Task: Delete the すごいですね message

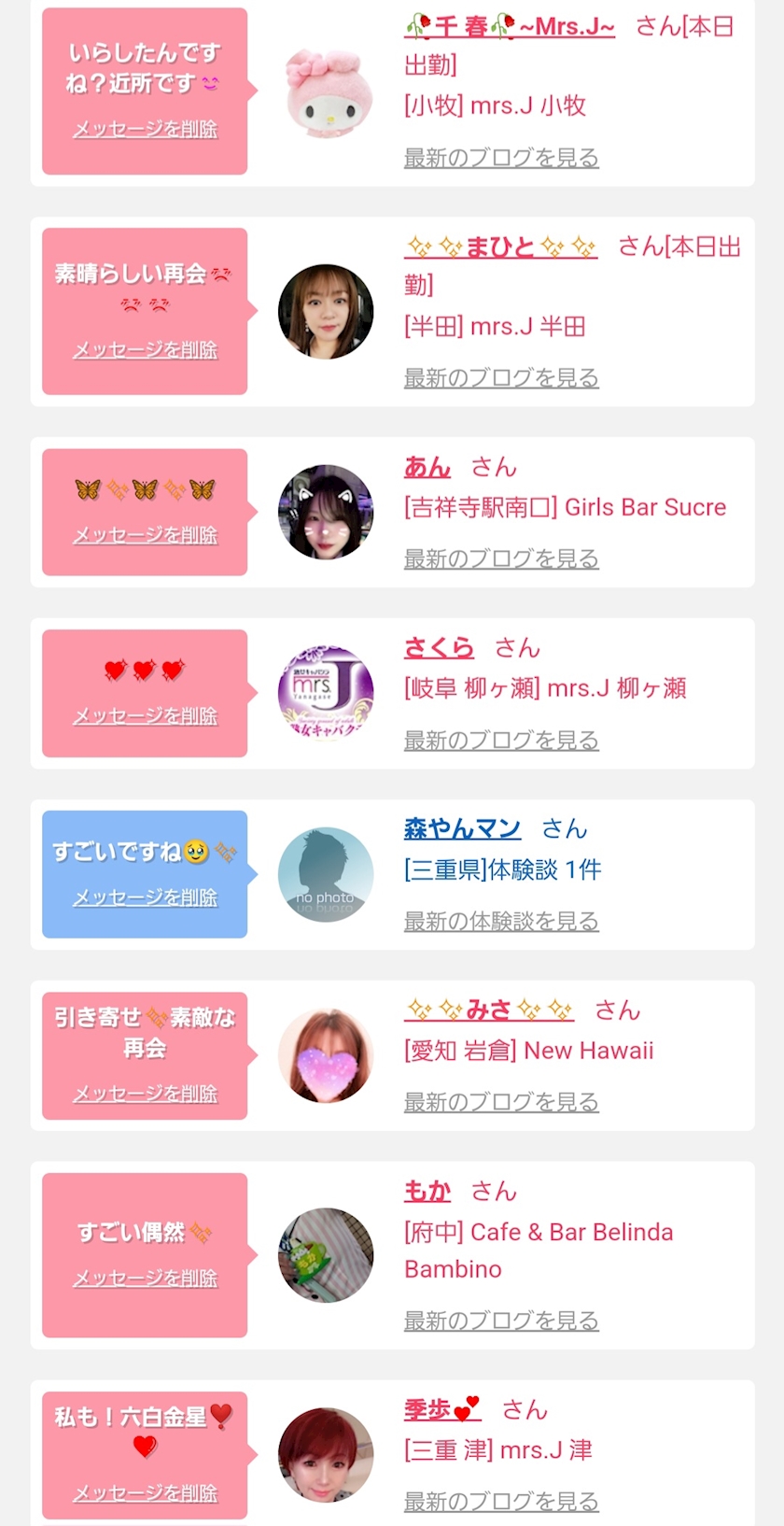Action: click(145, 897)
